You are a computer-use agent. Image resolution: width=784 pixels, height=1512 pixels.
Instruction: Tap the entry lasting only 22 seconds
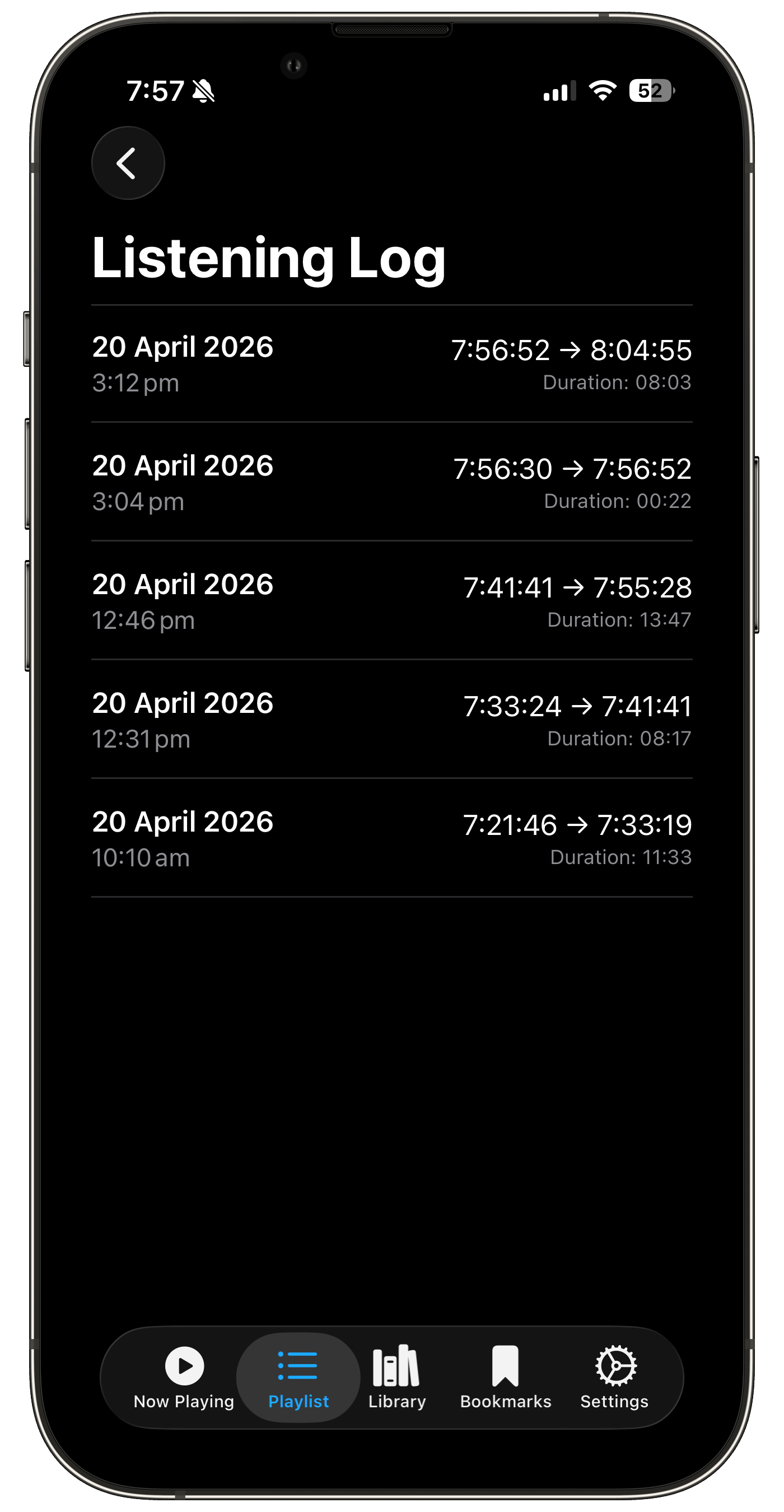[x=392, y=483]
